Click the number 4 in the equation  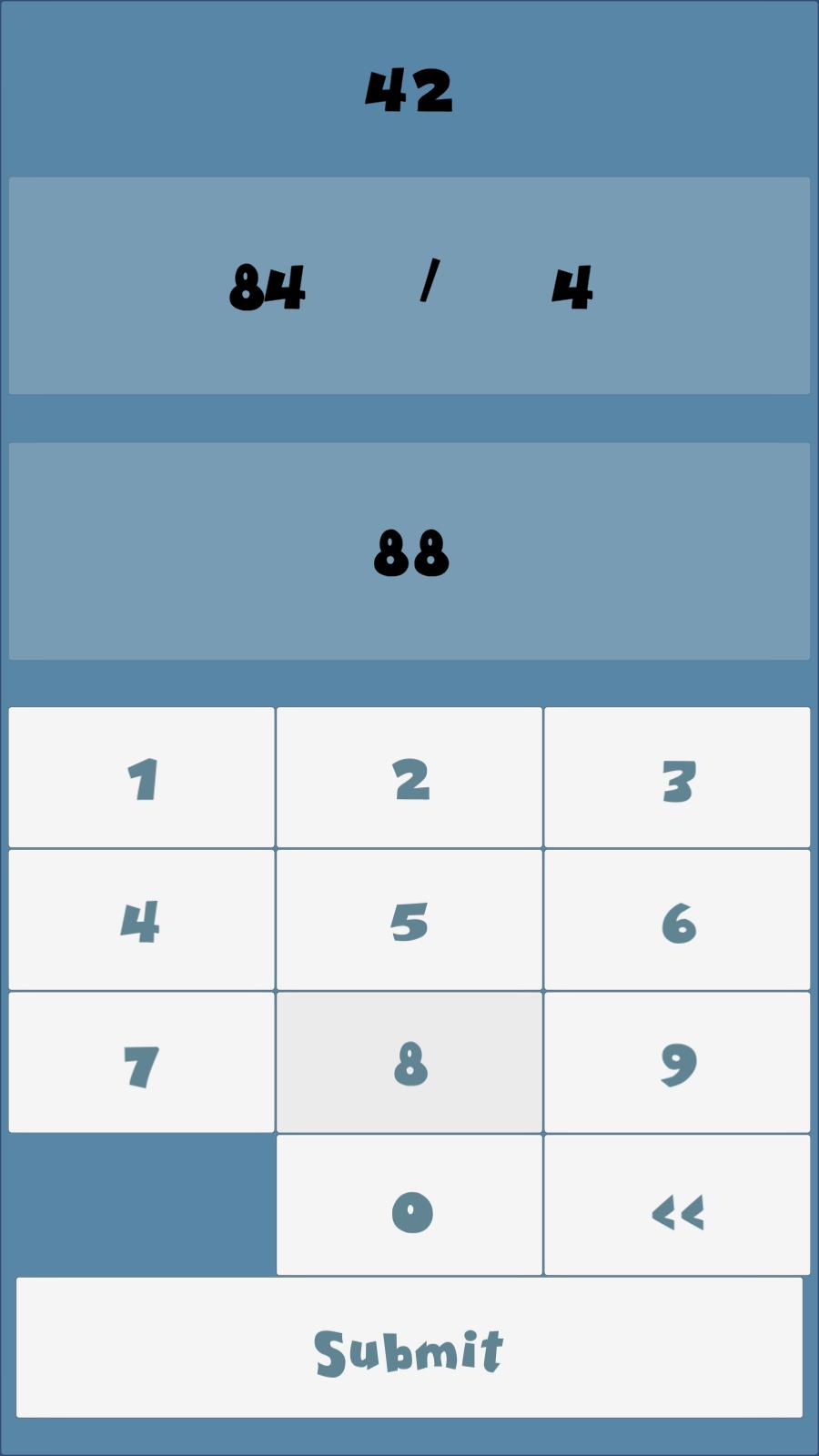click(x=575, y=287)
